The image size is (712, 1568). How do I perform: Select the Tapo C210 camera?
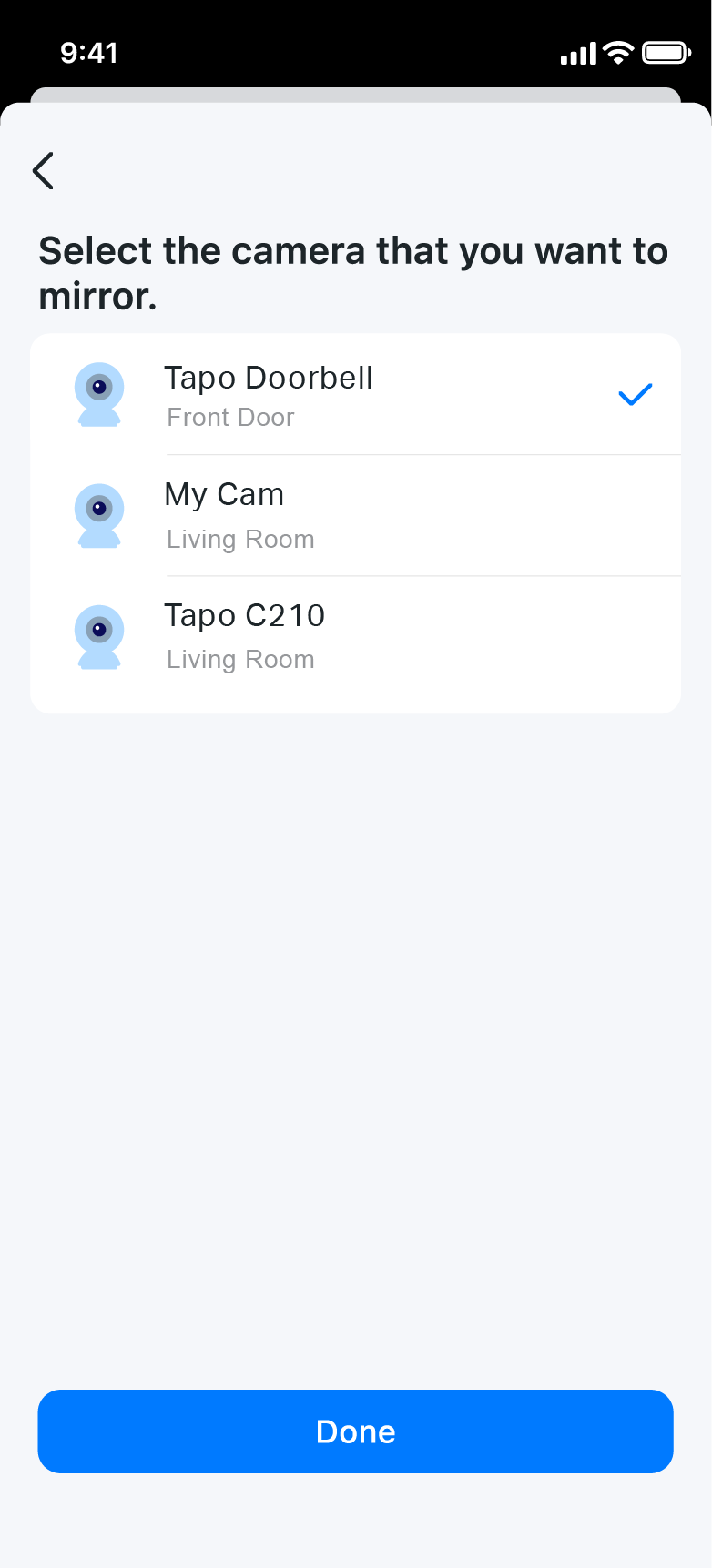pyautogui.click(x=355, y=635)
